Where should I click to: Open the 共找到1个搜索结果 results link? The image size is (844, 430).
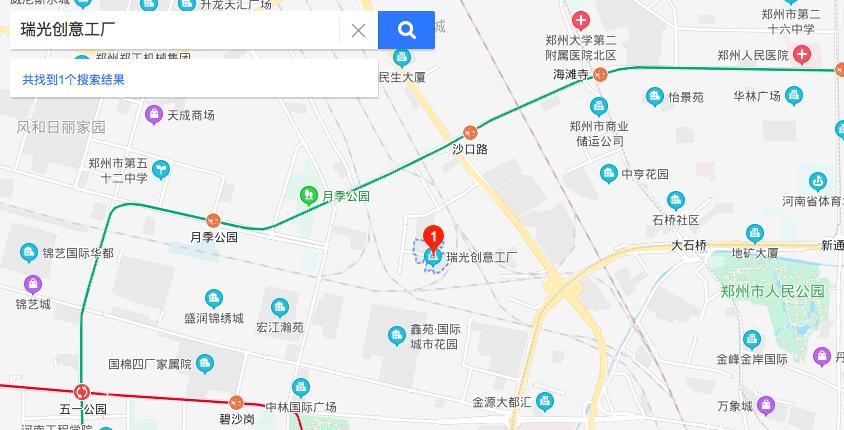[74, 79]
